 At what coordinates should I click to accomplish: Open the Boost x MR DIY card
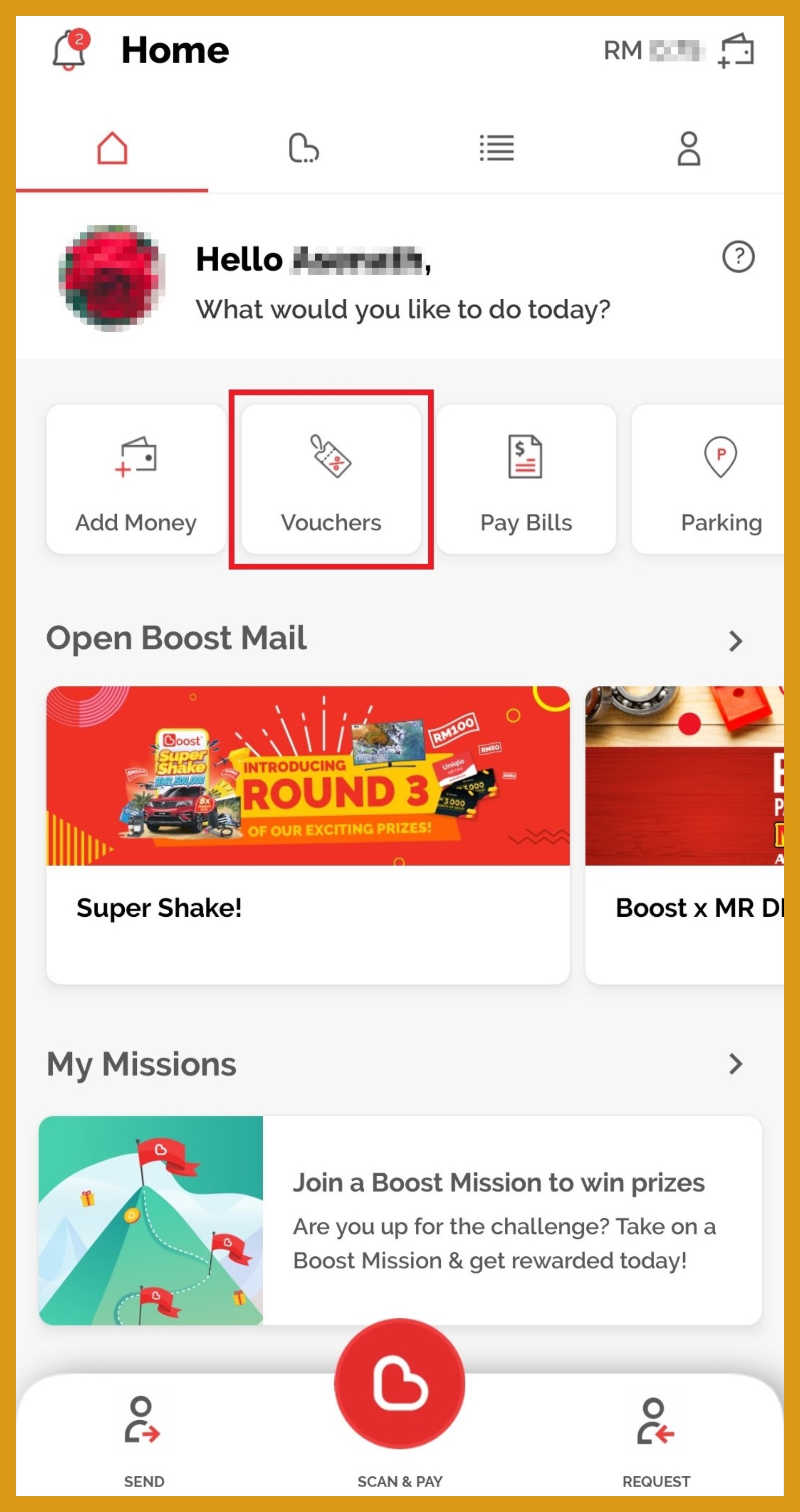click(685, 834)
